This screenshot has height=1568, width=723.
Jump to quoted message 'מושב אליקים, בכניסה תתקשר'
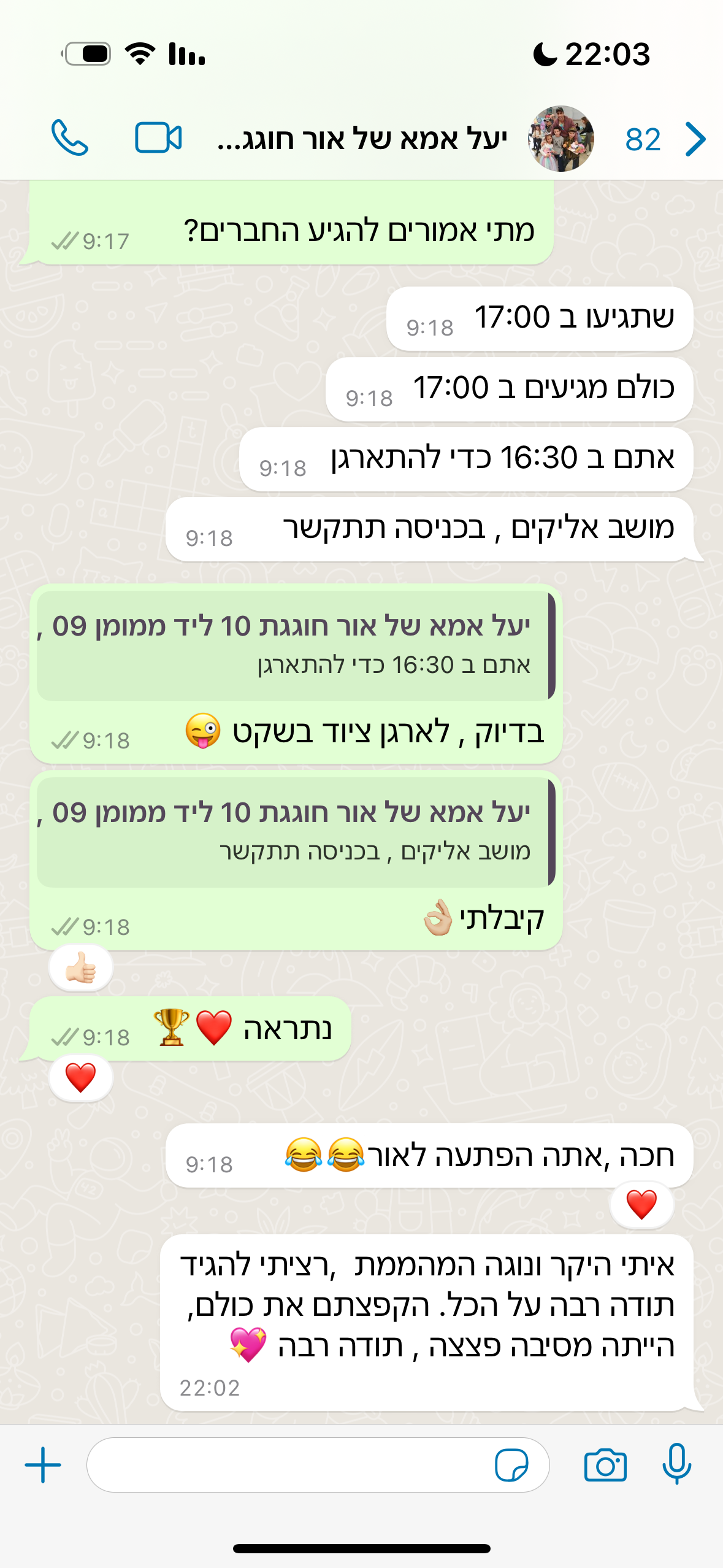pyautogui.click(x=294, y=832)
